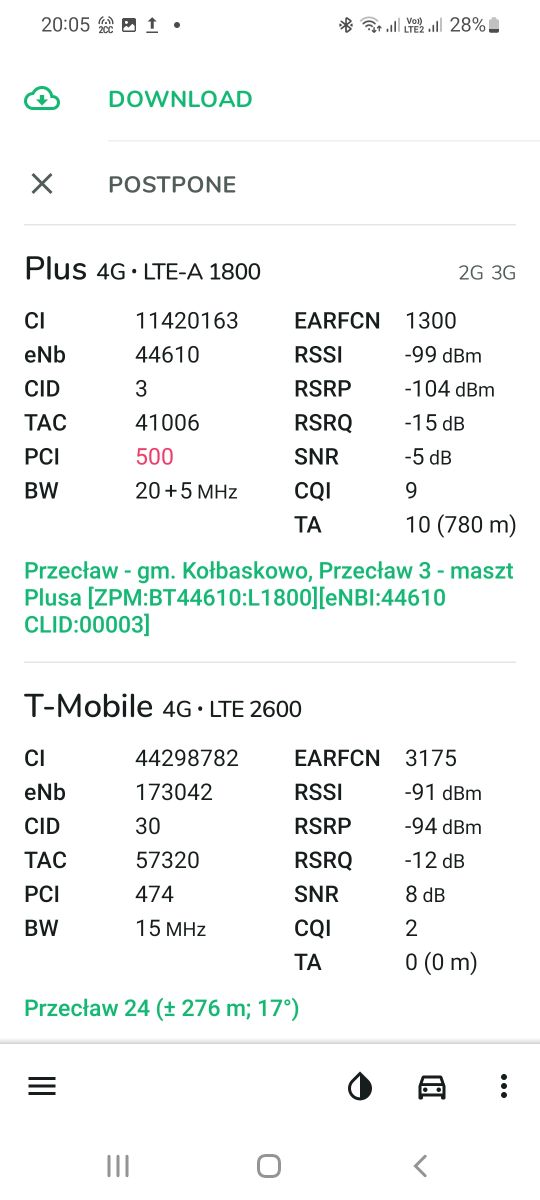Screen dimensions: 540x1200
Task: Open recent apps from navigation bar
Action: point(118,1165)
